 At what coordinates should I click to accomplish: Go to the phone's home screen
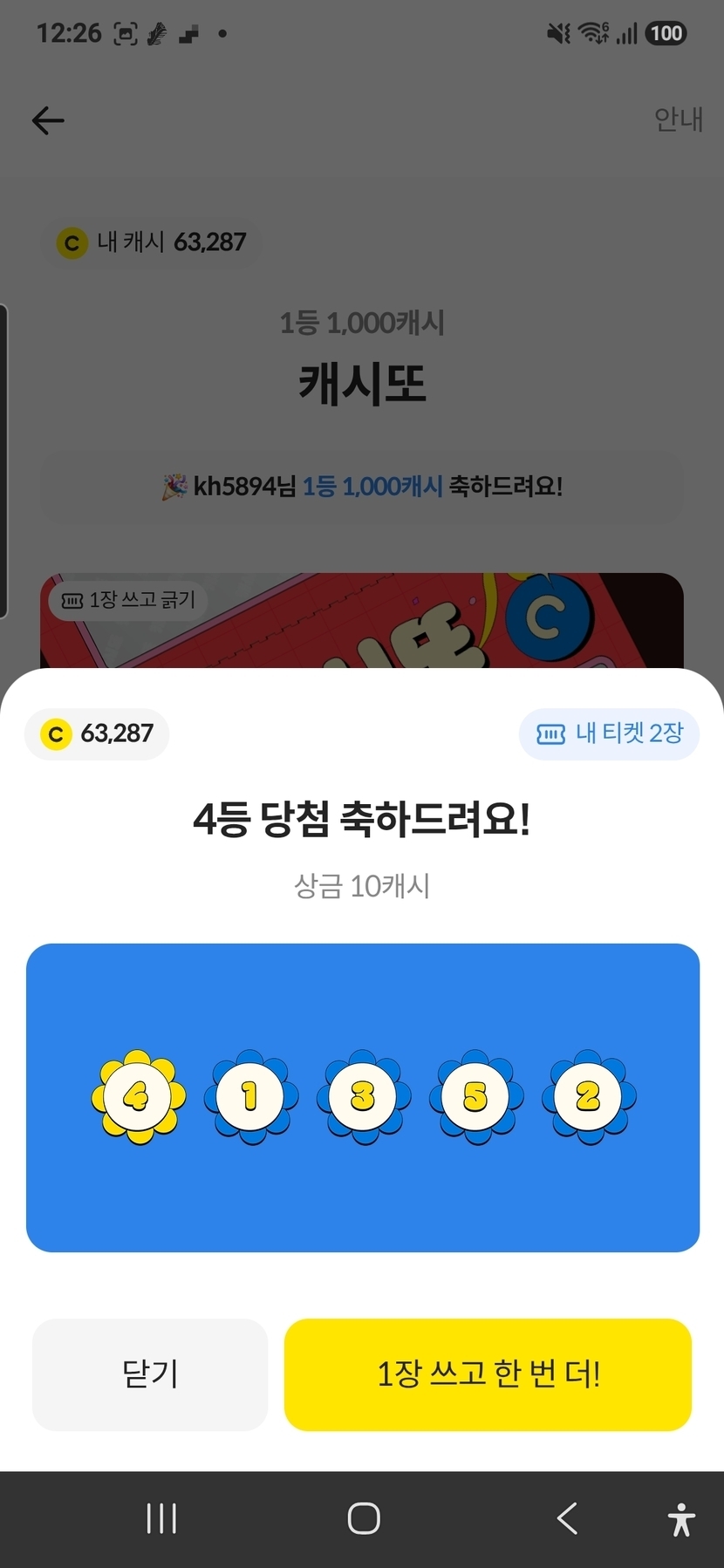tap(363, 1518)
